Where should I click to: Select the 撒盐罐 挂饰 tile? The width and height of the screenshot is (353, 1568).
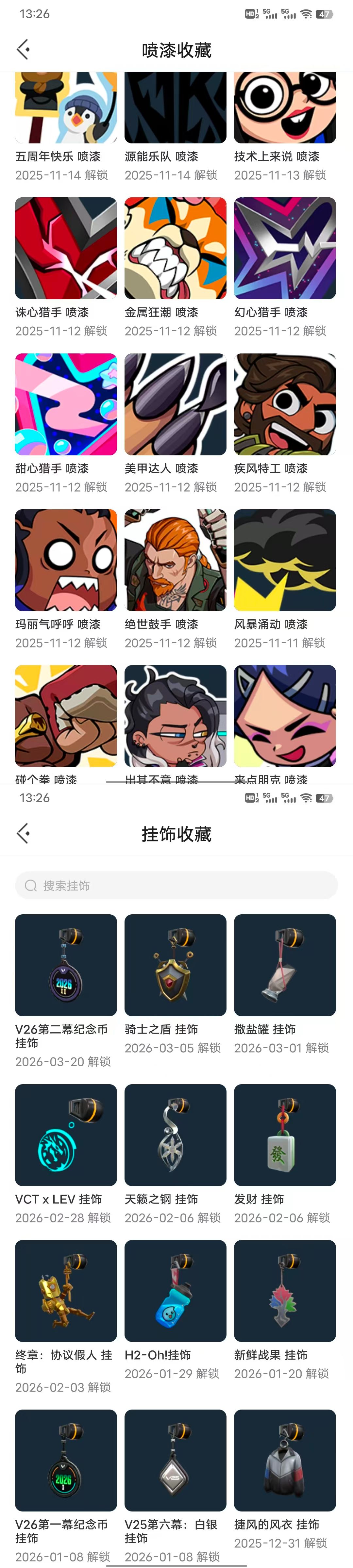[285, 965]
